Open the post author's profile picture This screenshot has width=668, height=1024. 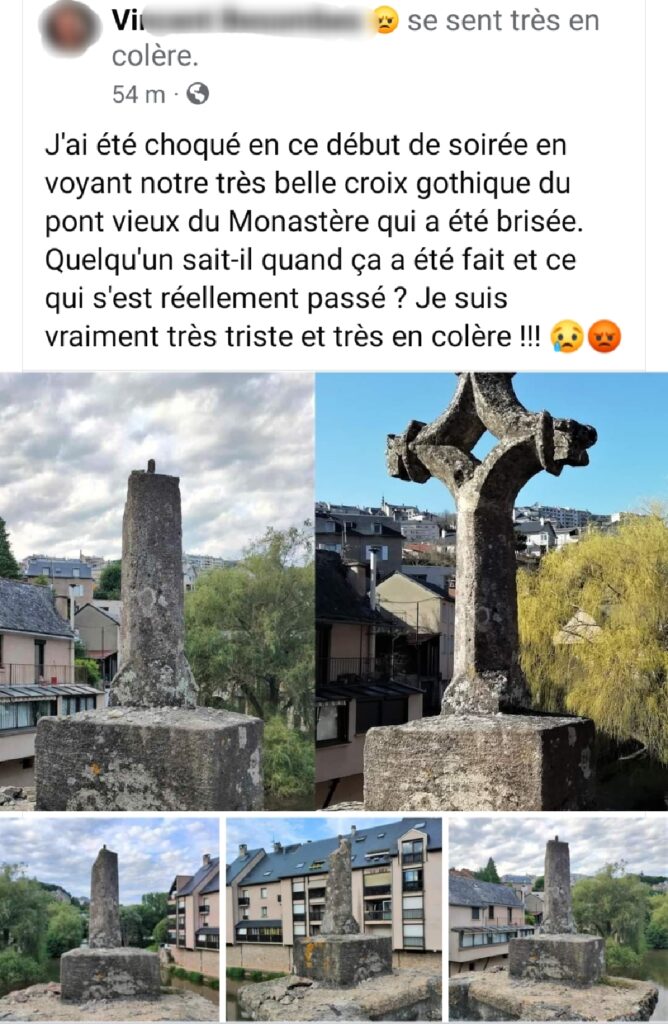point(70,27)
